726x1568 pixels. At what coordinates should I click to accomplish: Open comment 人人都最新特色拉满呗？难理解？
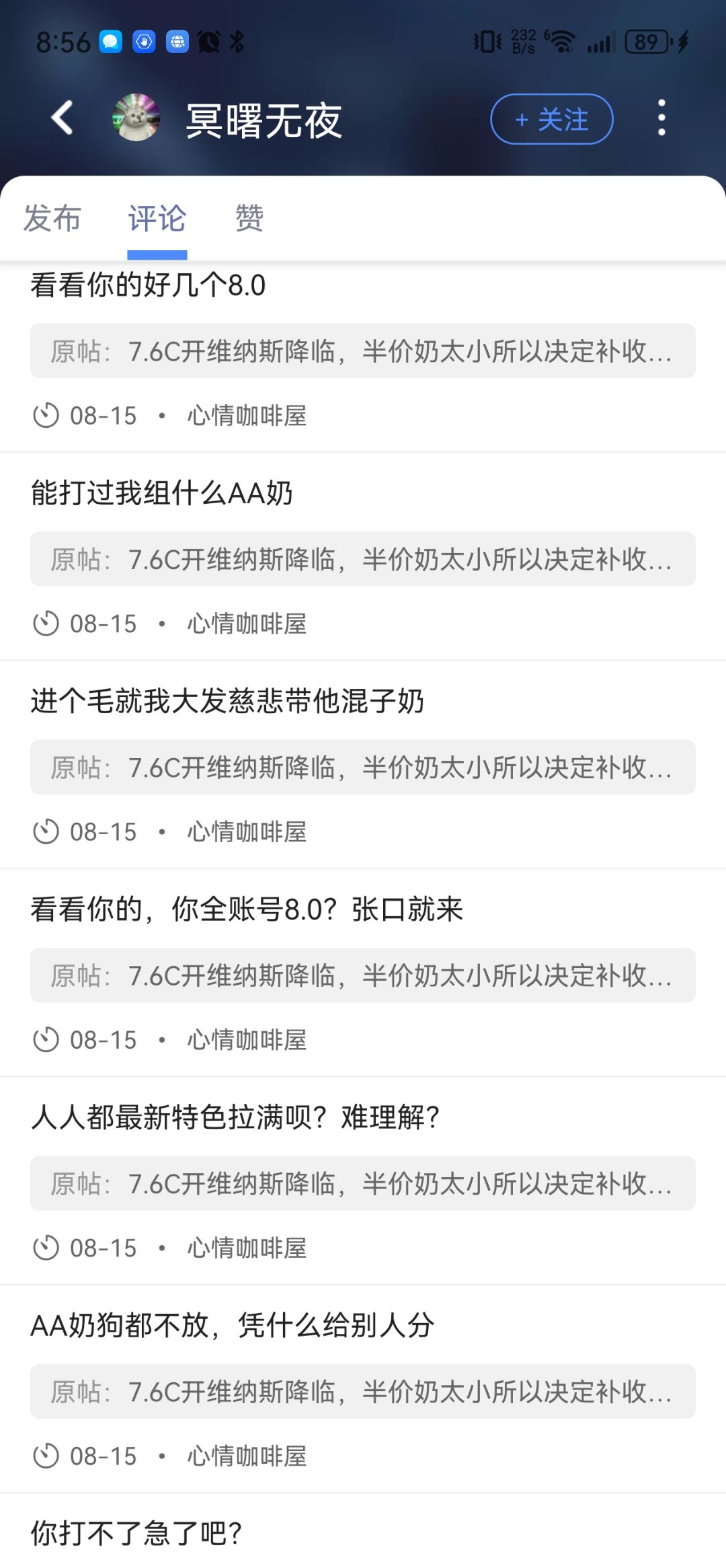pos(235,1118)
